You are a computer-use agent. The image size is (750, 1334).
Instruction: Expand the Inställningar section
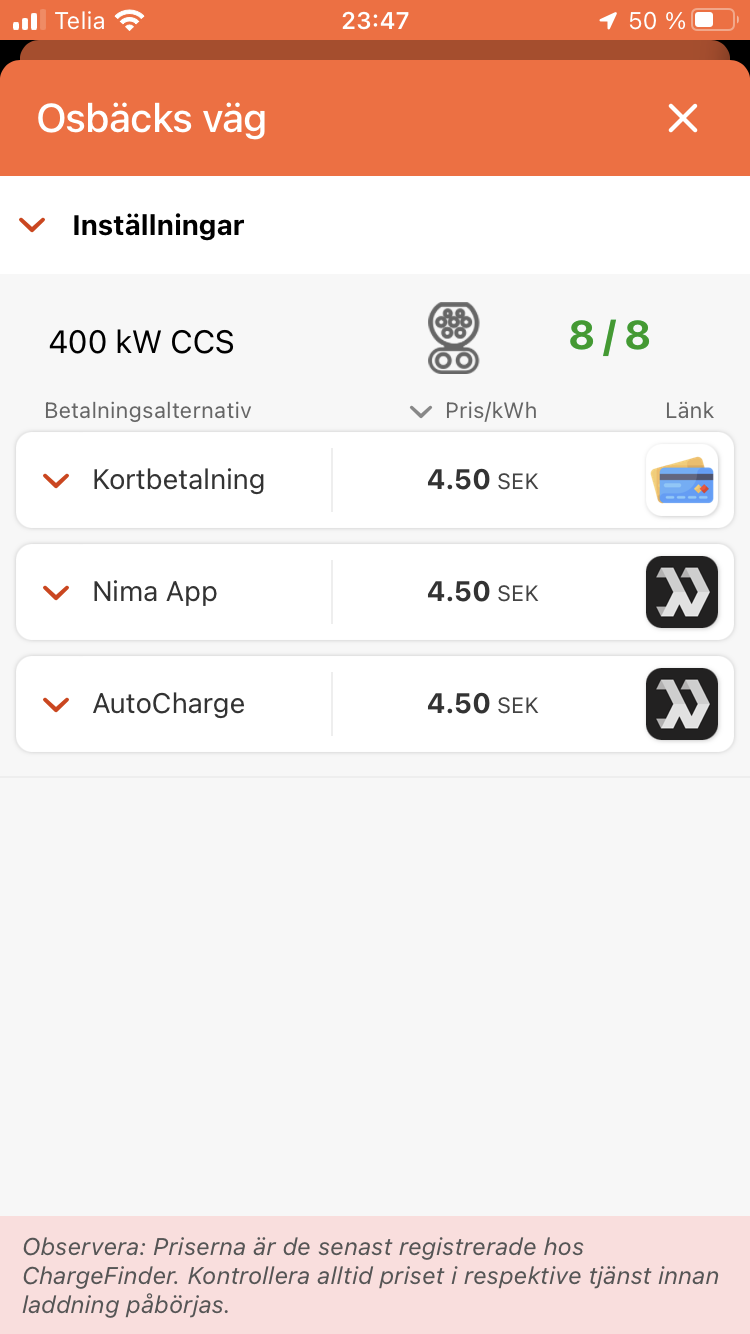point(33,226)
